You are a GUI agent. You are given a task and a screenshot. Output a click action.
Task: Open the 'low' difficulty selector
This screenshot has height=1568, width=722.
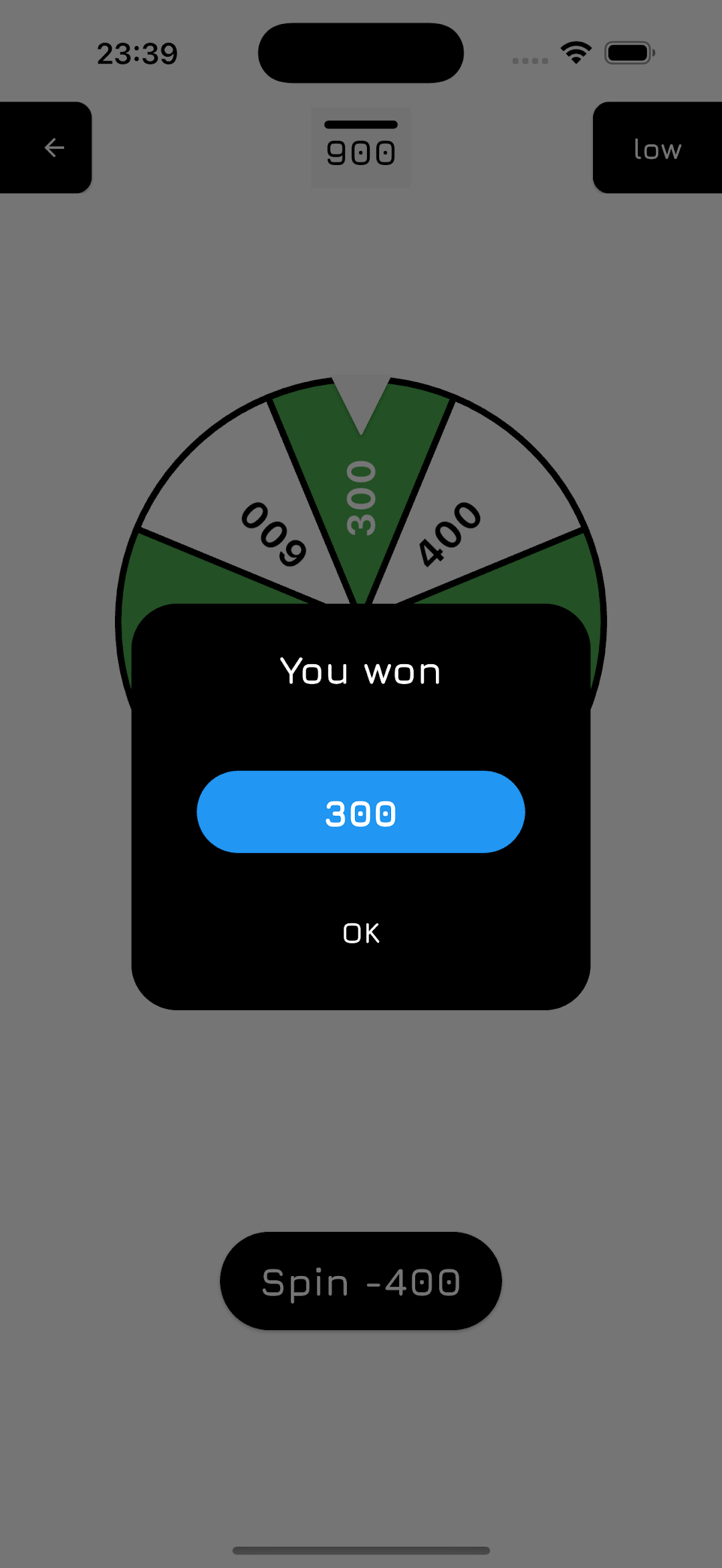(x=657, y=148)
